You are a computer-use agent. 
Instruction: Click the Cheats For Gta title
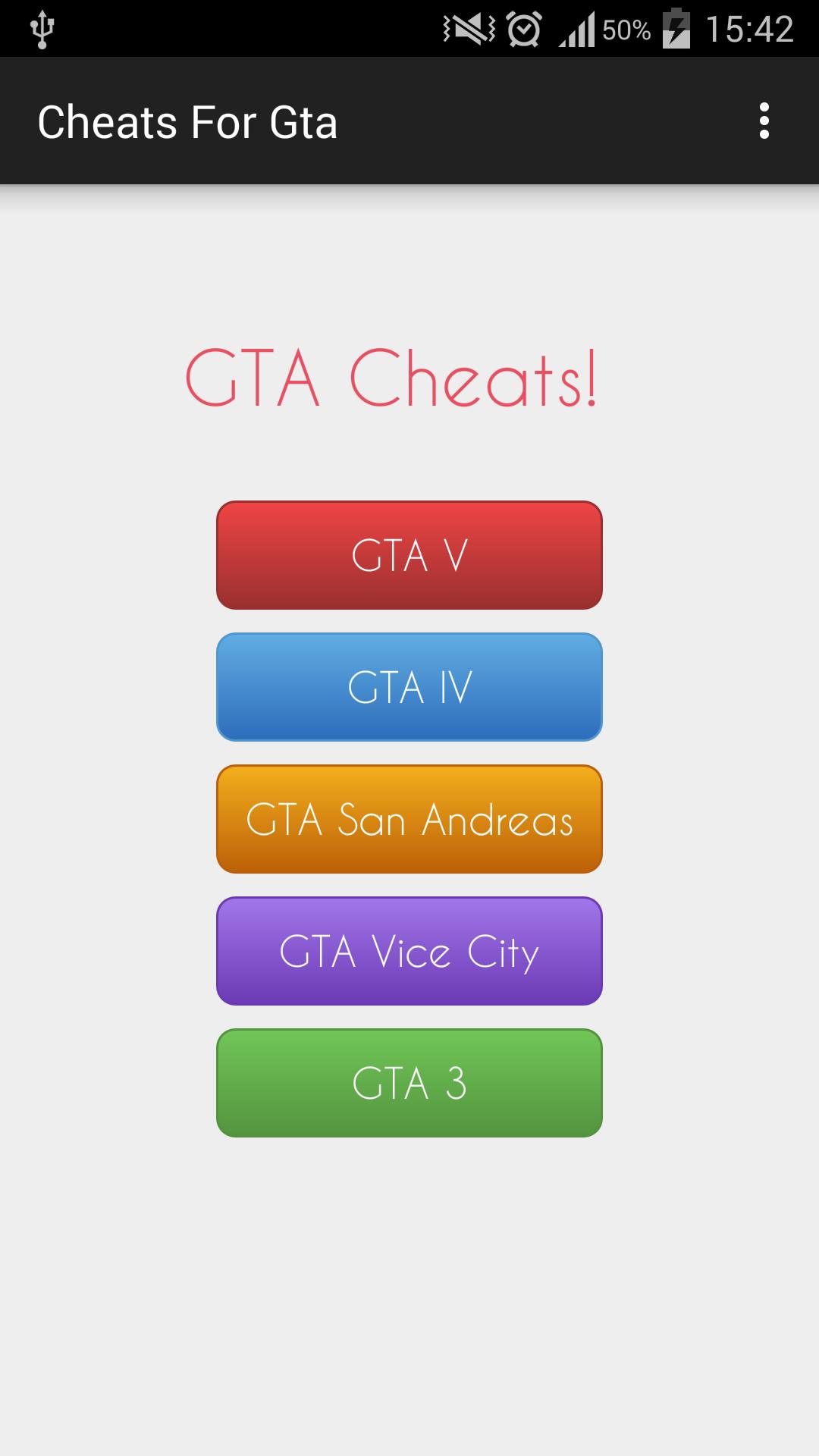tap(188, 121)
